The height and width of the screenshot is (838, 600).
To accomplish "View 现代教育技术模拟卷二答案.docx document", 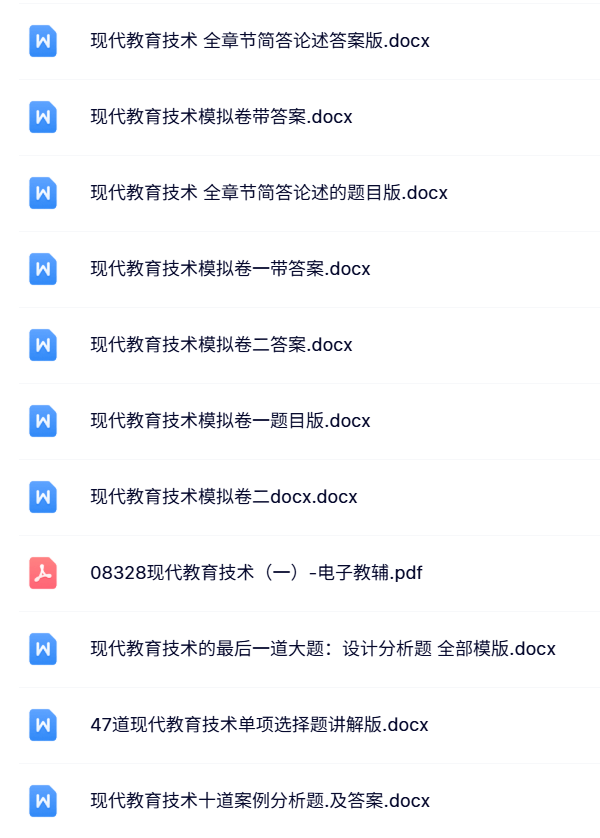I will click(x=221, y=345).
